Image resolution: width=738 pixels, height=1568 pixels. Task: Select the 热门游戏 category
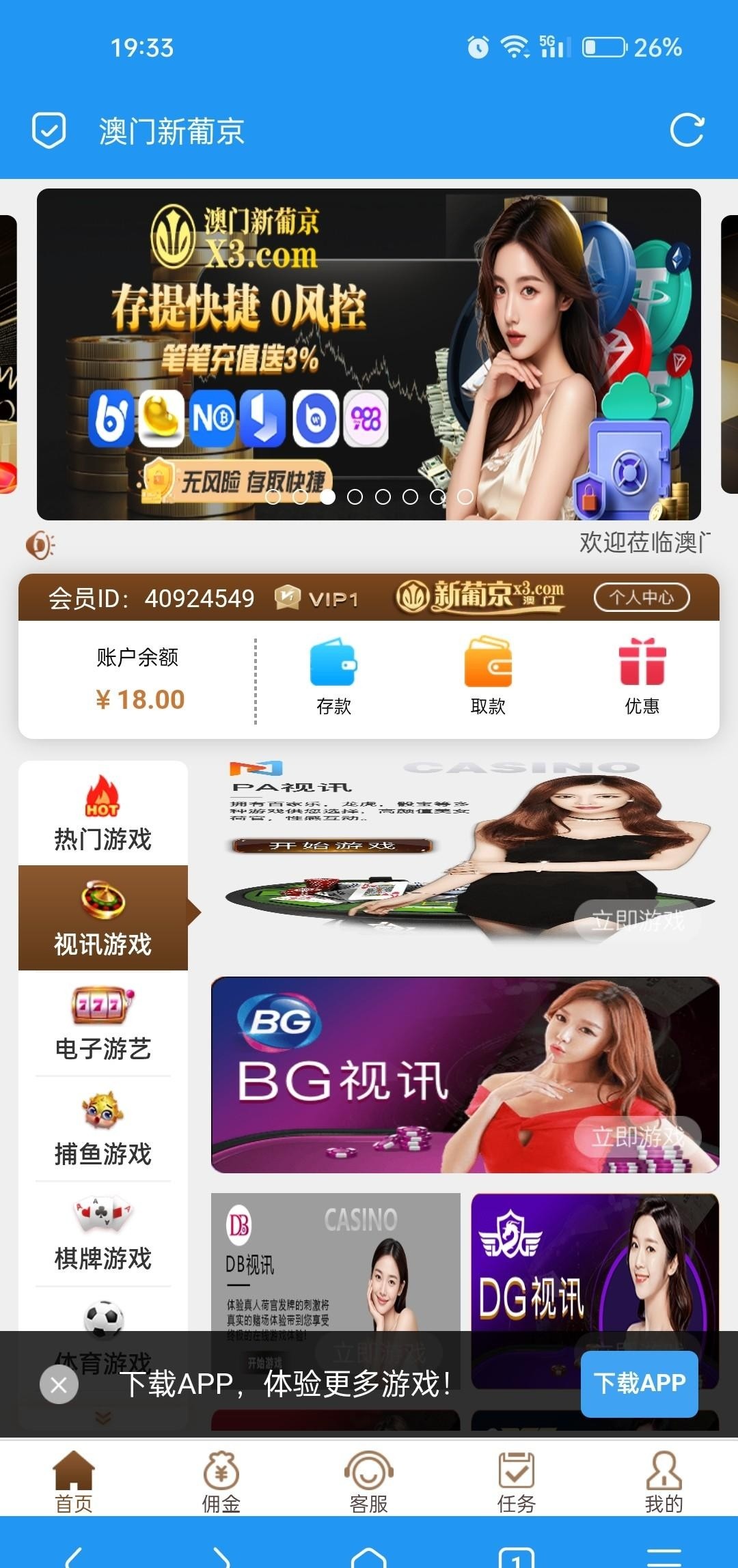tap(102, 814)
